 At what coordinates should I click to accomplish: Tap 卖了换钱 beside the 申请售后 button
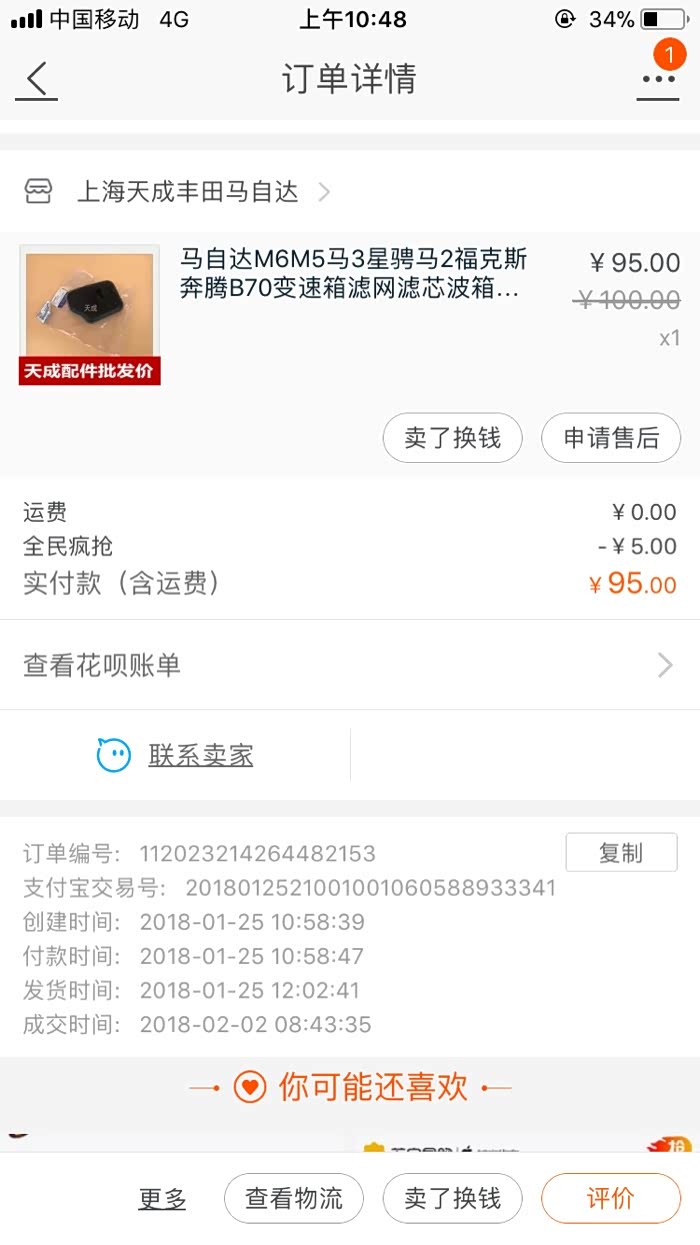(452, 438)
